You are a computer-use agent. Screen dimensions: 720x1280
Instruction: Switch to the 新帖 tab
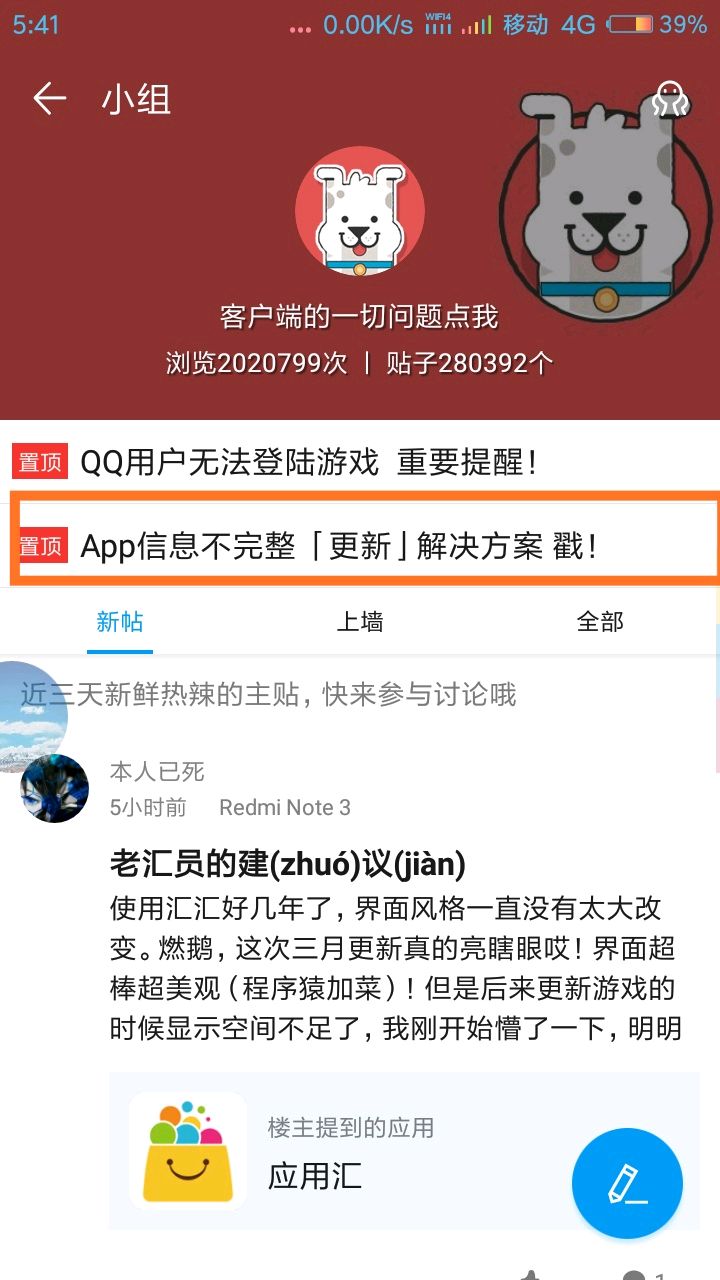[120, 622]
